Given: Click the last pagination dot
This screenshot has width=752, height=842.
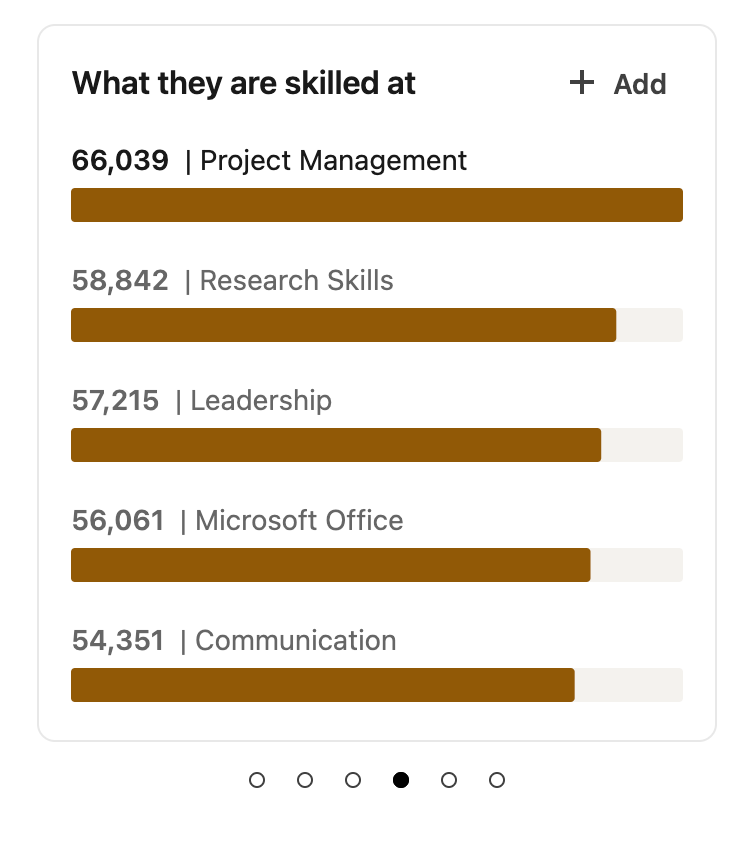Looking at the screenshot, I should click(x=497, y=780).
